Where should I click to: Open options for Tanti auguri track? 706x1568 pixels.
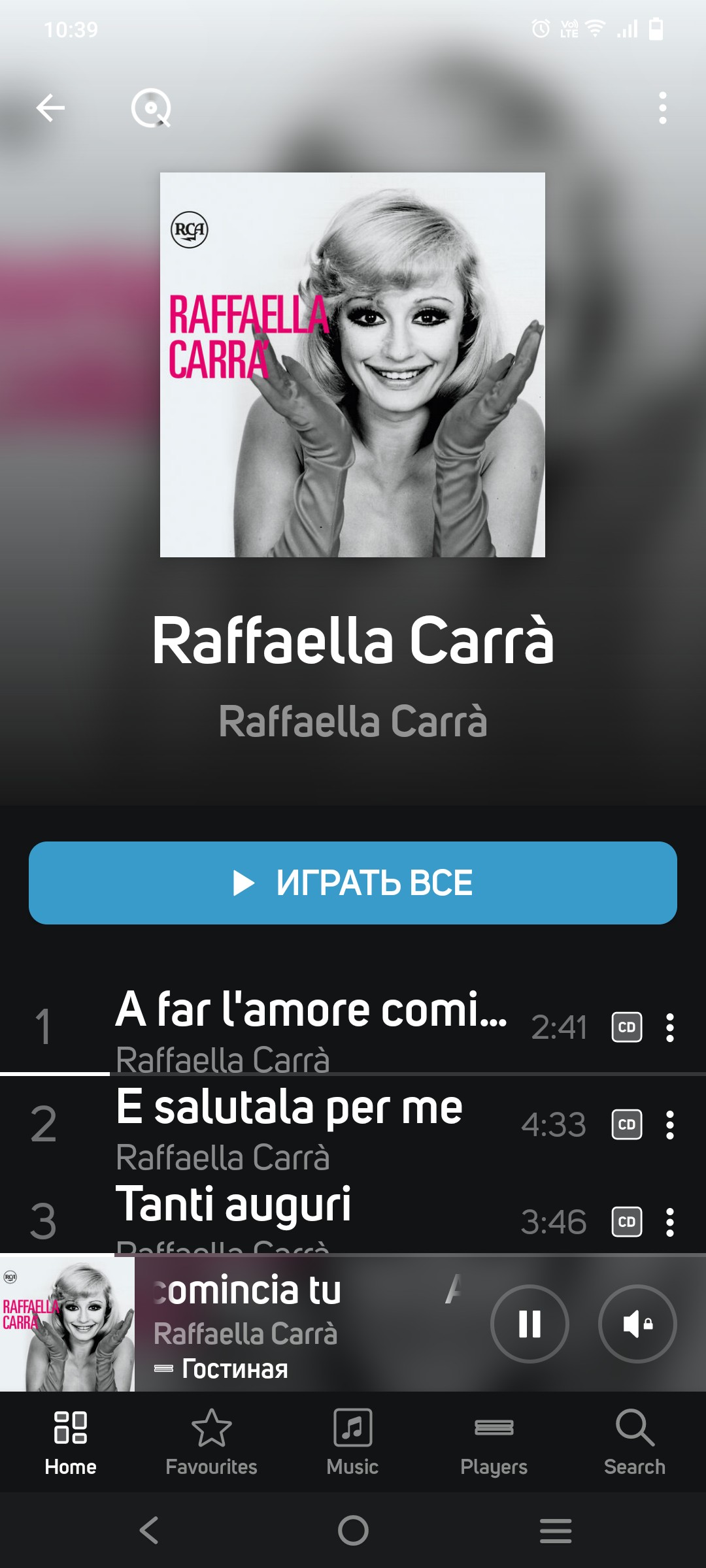pyautogui.click(x=669, y=1222)
